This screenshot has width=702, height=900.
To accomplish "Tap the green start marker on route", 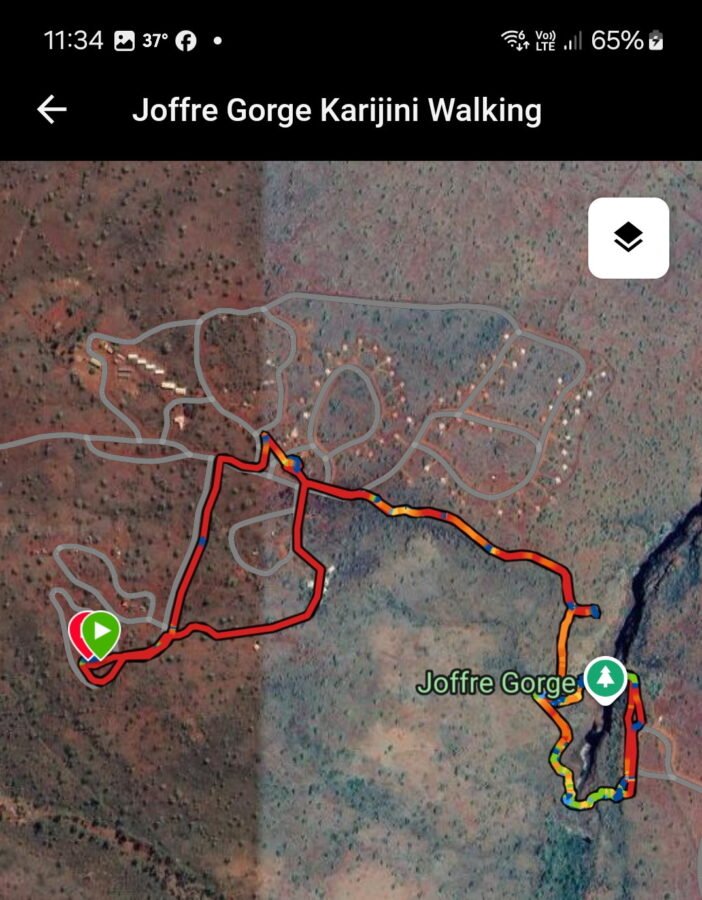I will 101,632.
